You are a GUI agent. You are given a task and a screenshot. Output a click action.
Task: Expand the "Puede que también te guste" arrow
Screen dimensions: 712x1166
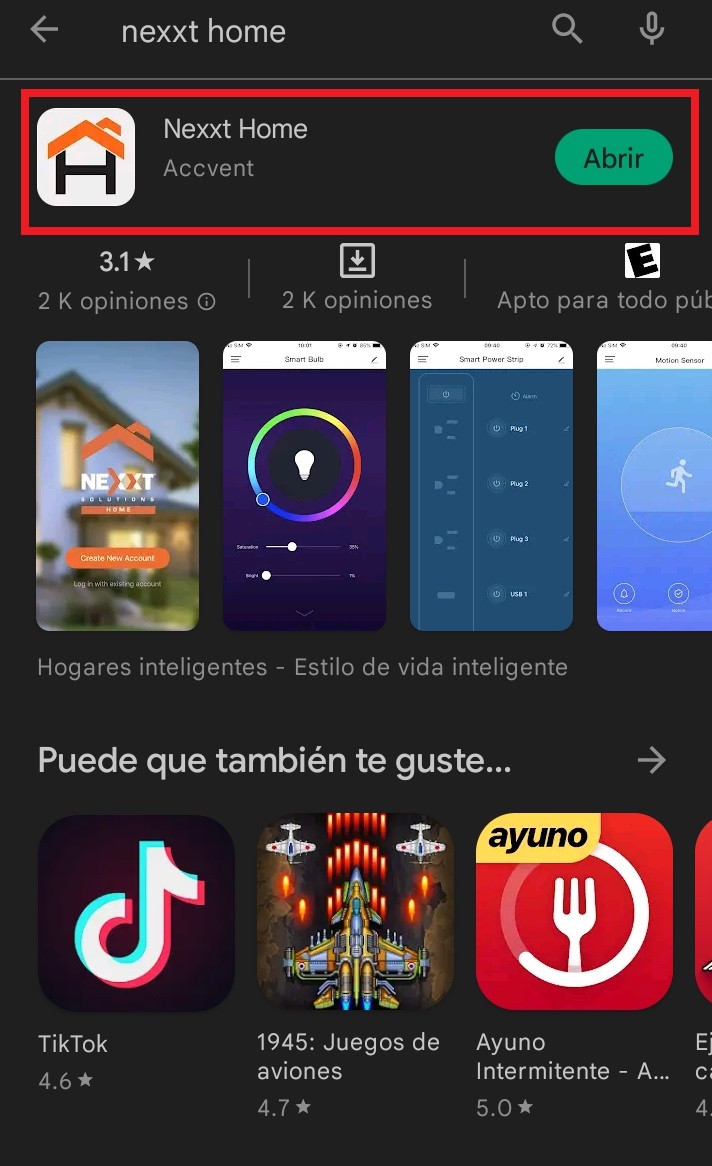tap(651, 761)
